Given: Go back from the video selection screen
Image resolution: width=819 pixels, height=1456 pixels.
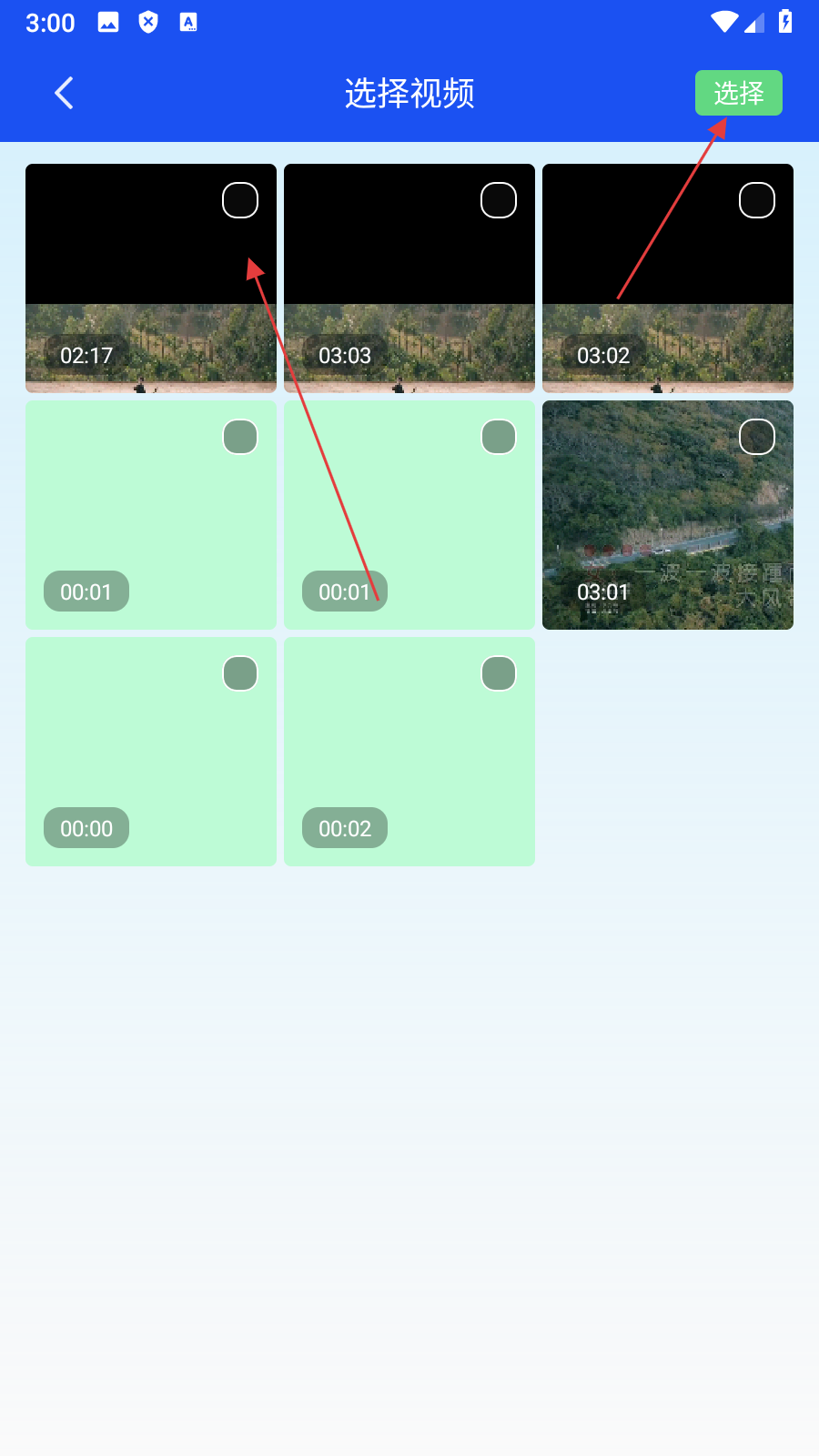Looking at the screenshot, I should [x=64, y=93].
